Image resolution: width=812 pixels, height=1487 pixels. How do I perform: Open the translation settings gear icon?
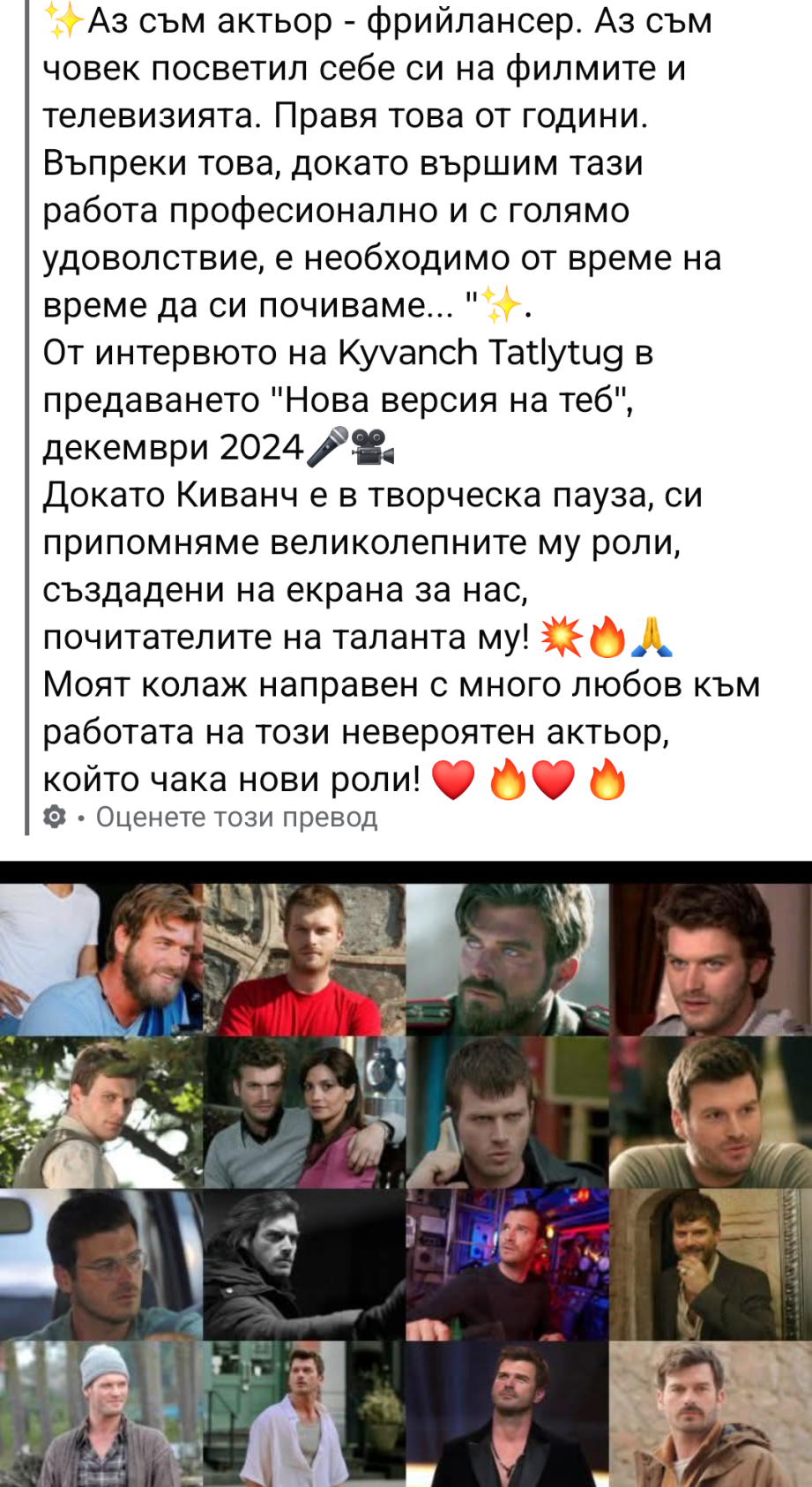[x=55, y=818]
